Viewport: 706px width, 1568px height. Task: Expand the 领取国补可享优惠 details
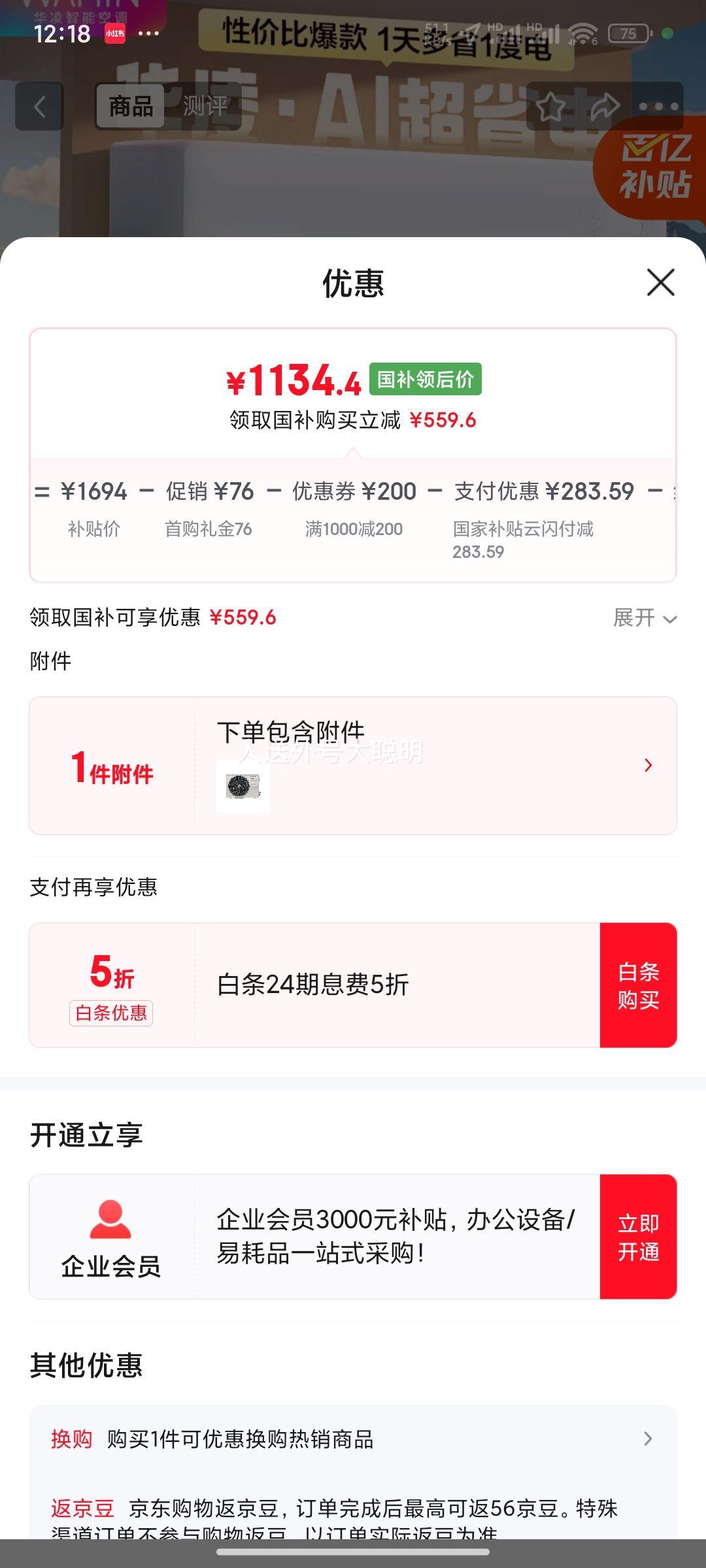[645, 617]
